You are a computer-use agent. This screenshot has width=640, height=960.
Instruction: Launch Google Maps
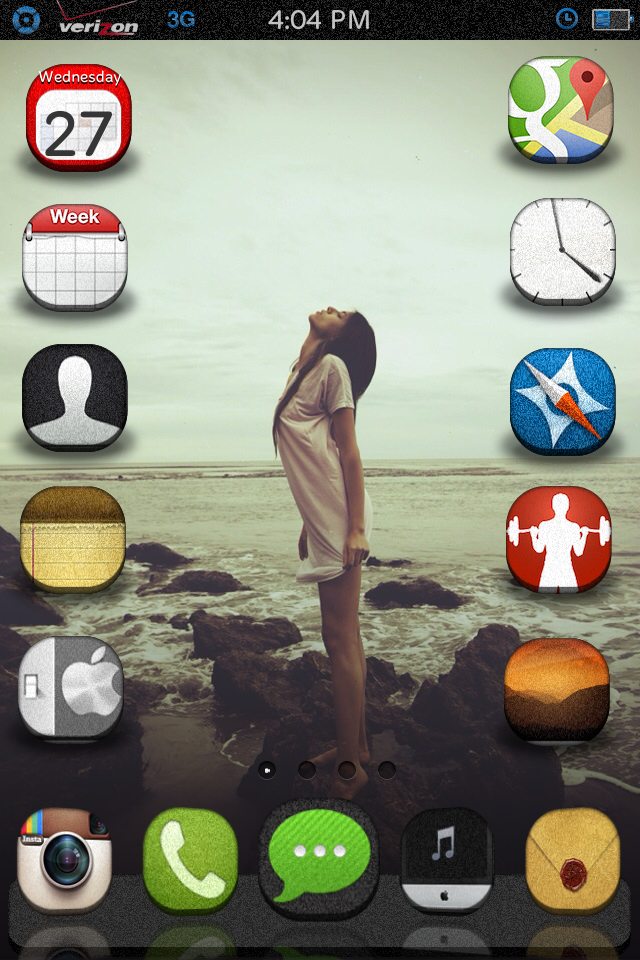[561, 108]
